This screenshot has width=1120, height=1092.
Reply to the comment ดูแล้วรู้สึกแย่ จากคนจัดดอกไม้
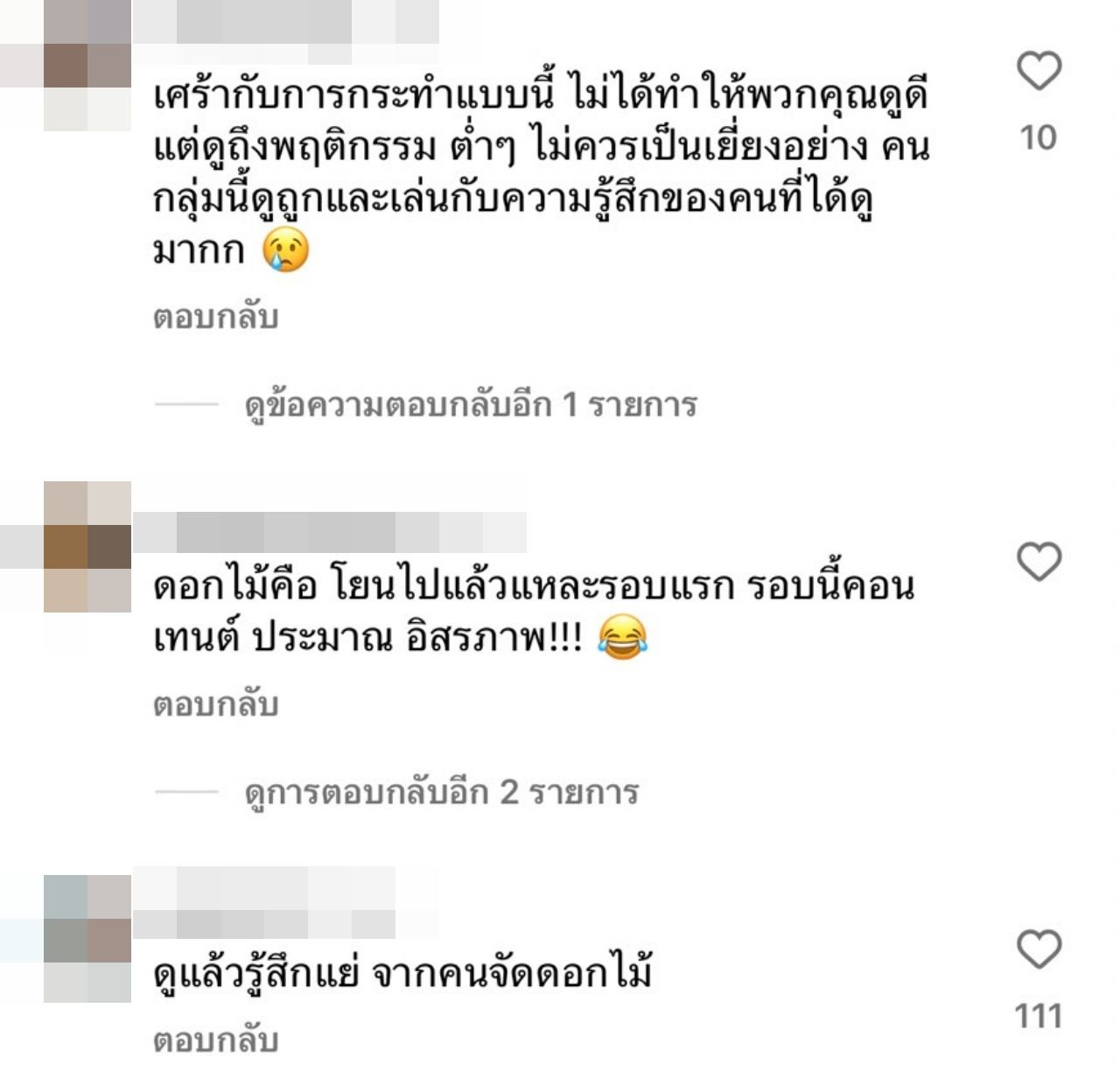point(215,1040)
